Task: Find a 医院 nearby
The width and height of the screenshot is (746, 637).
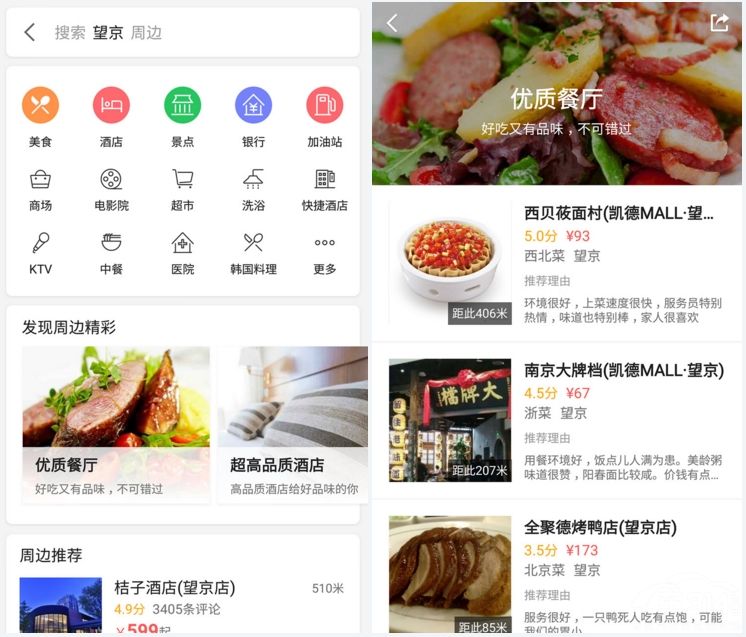Action: tap(182, 253)
